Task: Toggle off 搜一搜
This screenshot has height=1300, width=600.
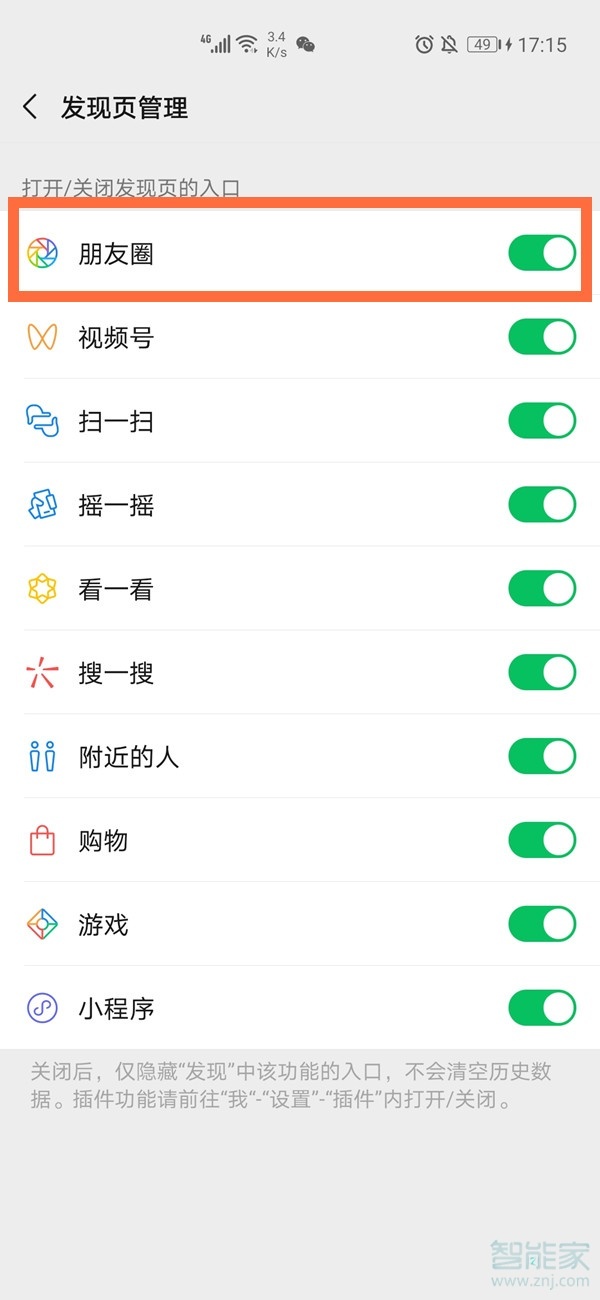Action: (x=542, y=673)
